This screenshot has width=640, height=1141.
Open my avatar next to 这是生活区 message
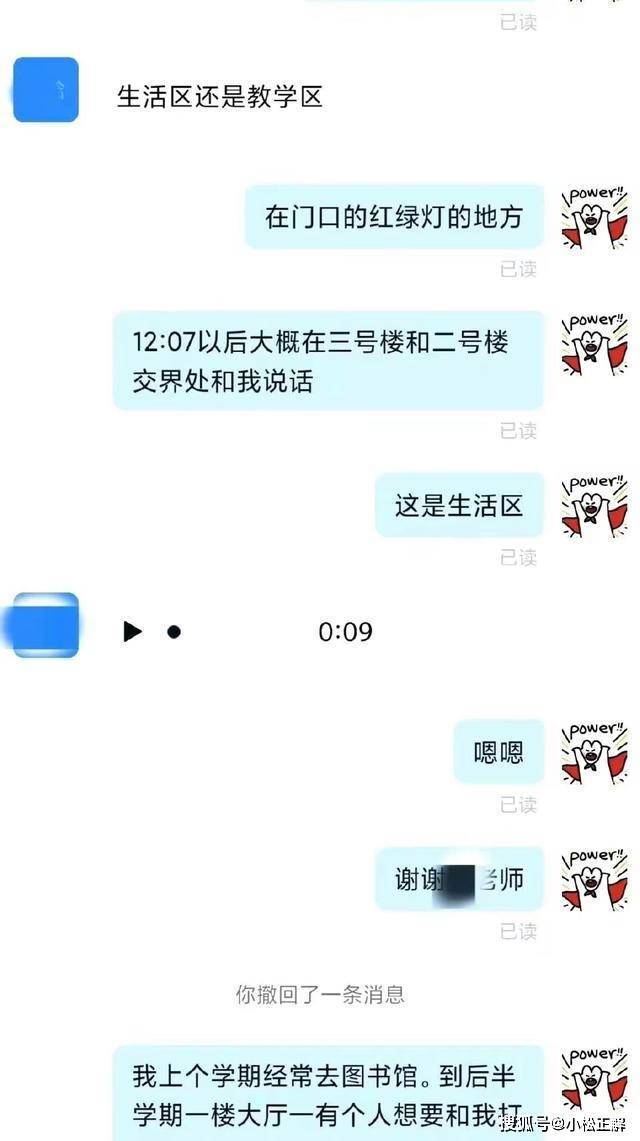[x=593, y=505]
